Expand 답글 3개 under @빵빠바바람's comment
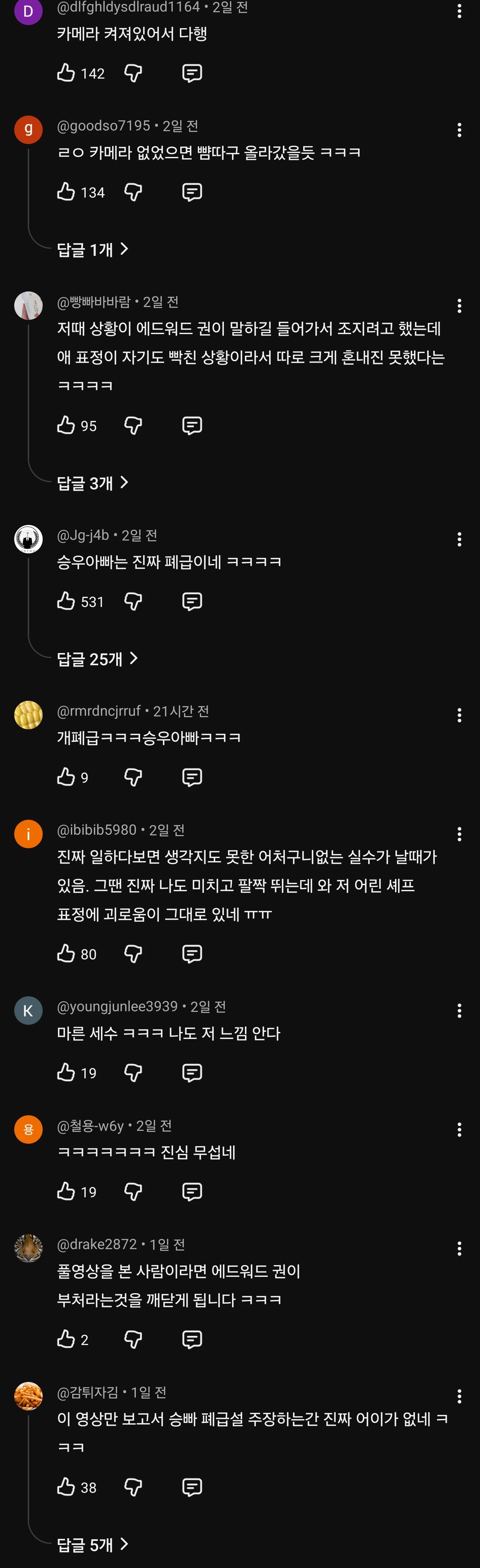The image size is (480, 1568). tap(92, 483)
